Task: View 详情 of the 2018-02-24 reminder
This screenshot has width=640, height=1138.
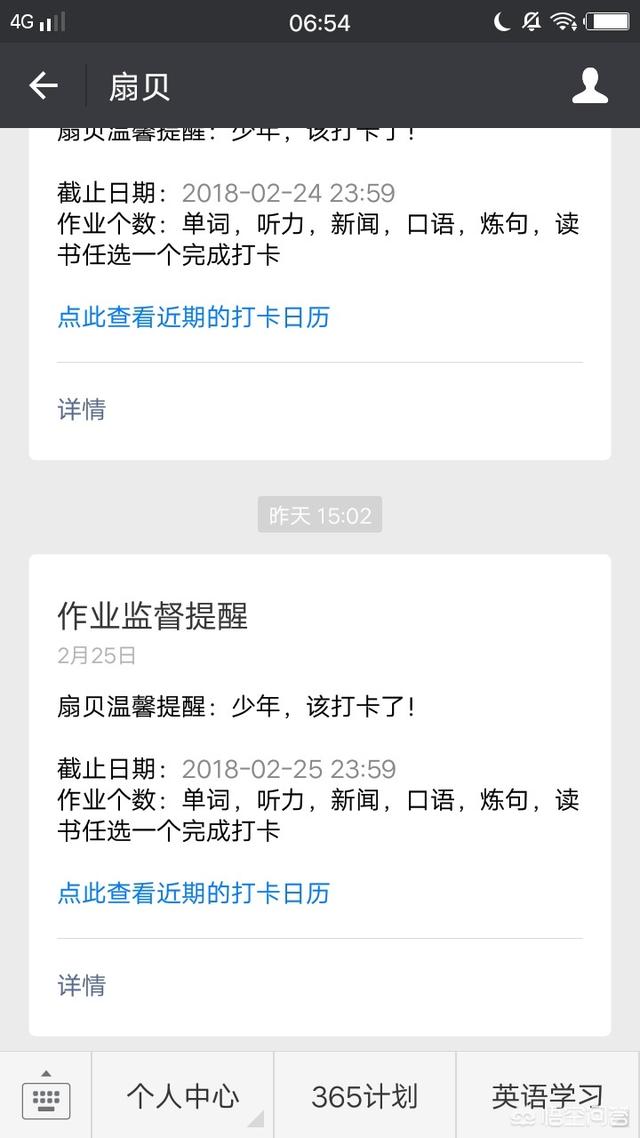Action: tap(81, 409)
